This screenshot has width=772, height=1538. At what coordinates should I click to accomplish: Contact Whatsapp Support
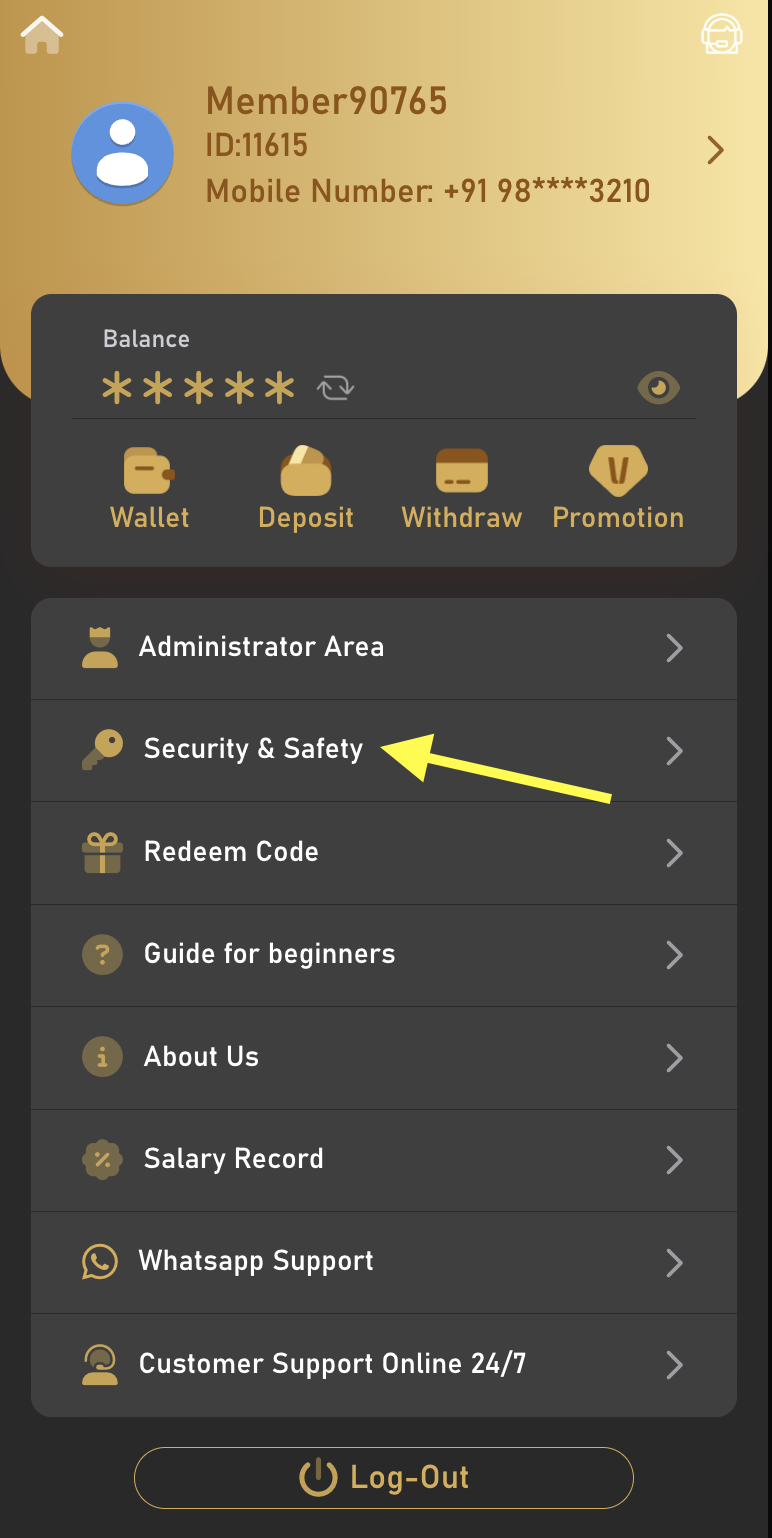pyautogui.click(x=383, y=1262)
